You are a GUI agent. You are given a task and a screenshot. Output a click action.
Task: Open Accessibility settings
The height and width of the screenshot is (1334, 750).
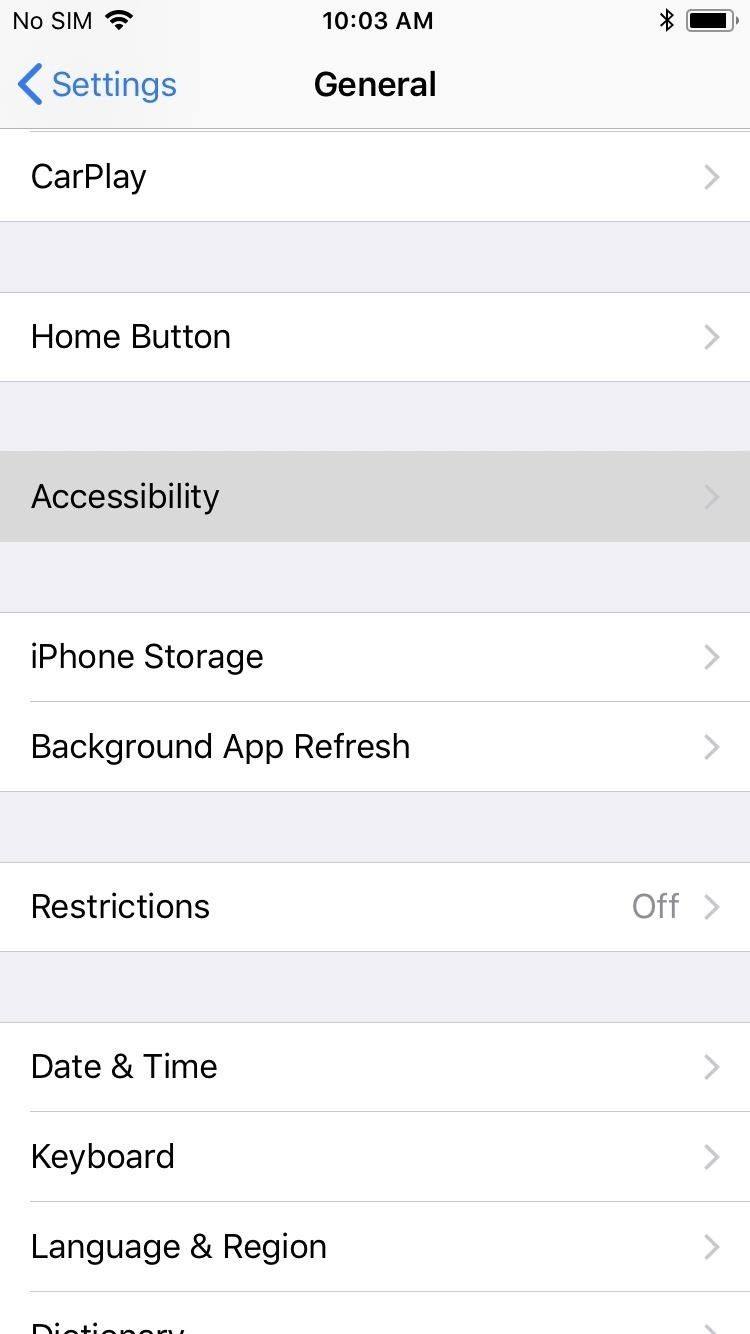(x=375, y=496)
